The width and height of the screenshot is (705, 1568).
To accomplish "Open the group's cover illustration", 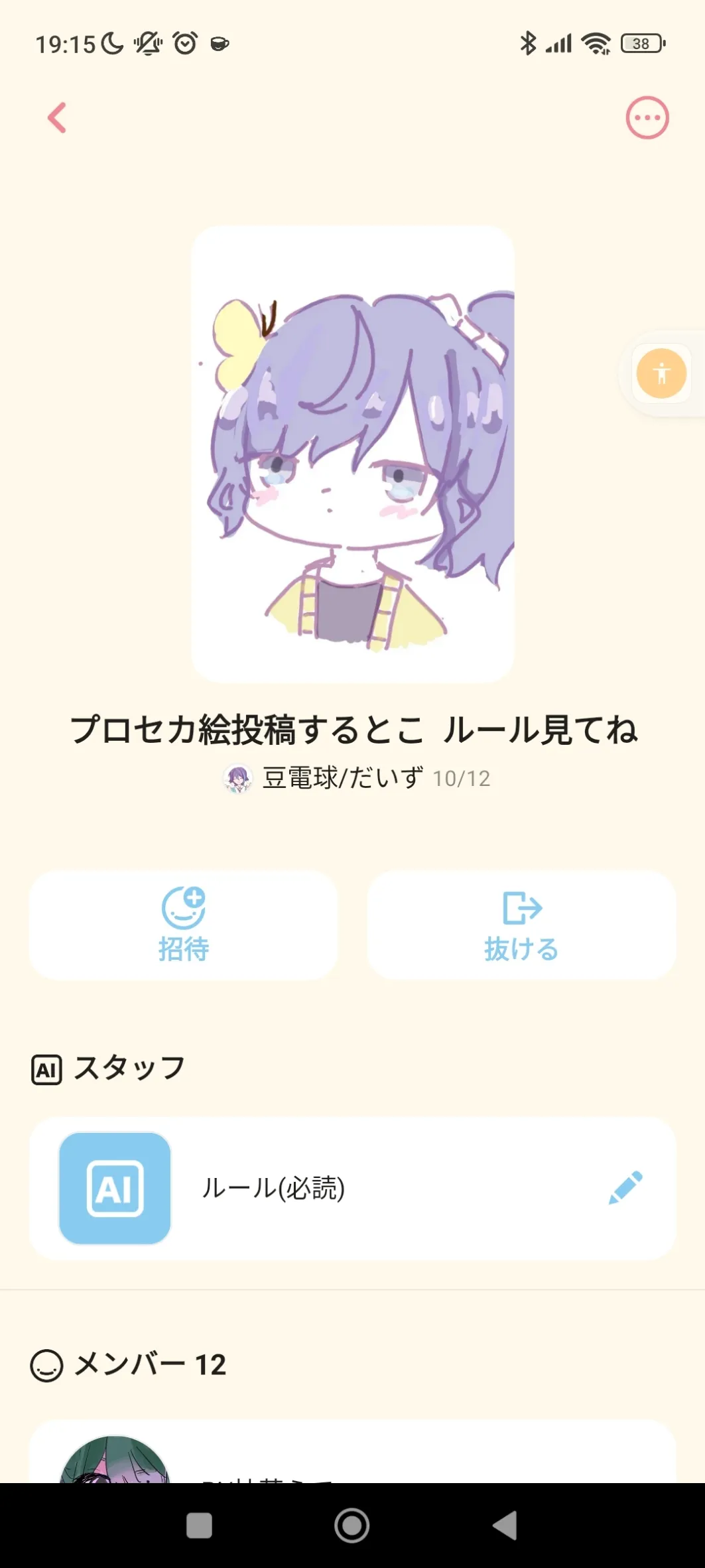I will 353,454.
